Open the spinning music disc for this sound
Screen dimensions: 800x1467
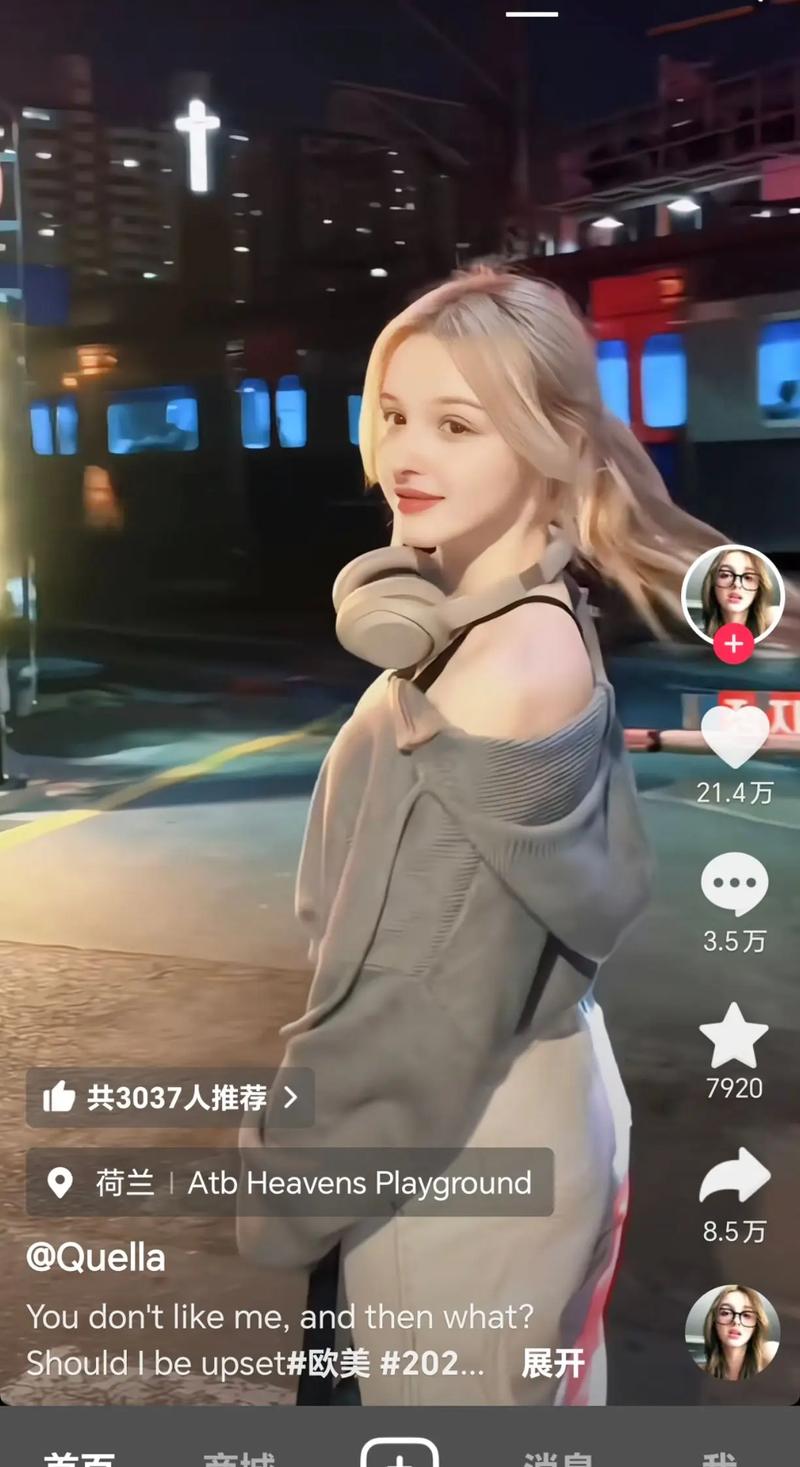(733, 1332)
